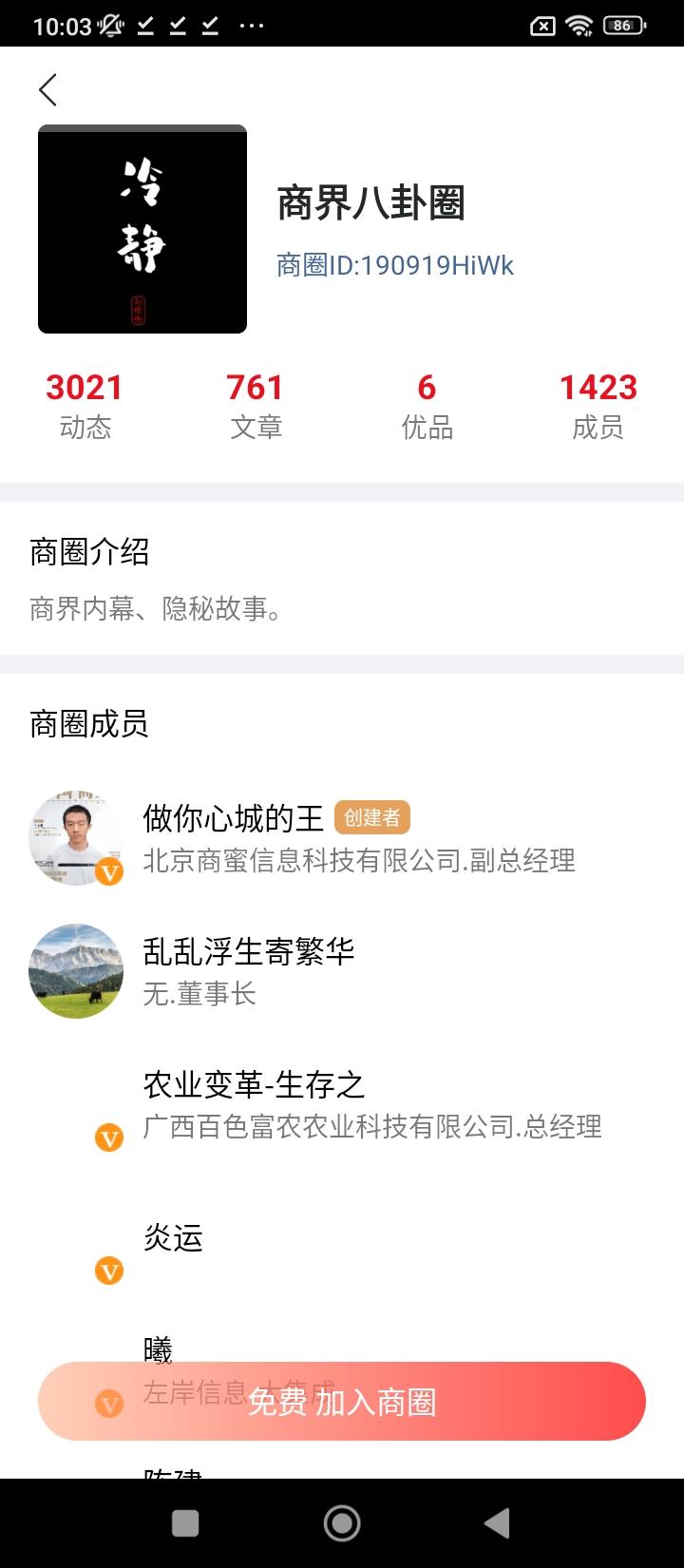Tap the system home button
Viewport: 684px width, 1568px height.
(x=342, y=1523)
